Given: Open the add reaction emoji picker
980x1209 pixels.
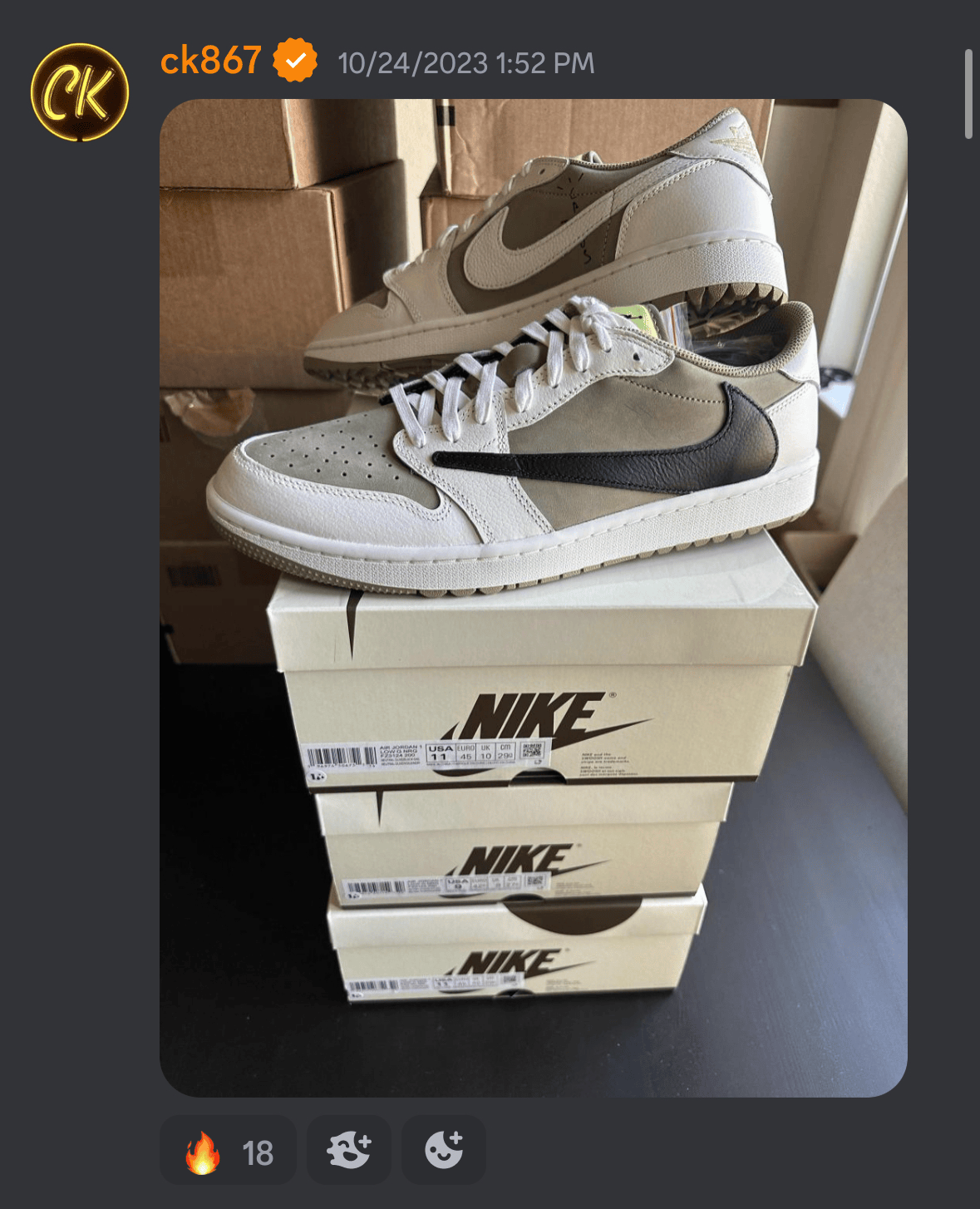Looking at the screenshot, I should [443, 1152].
